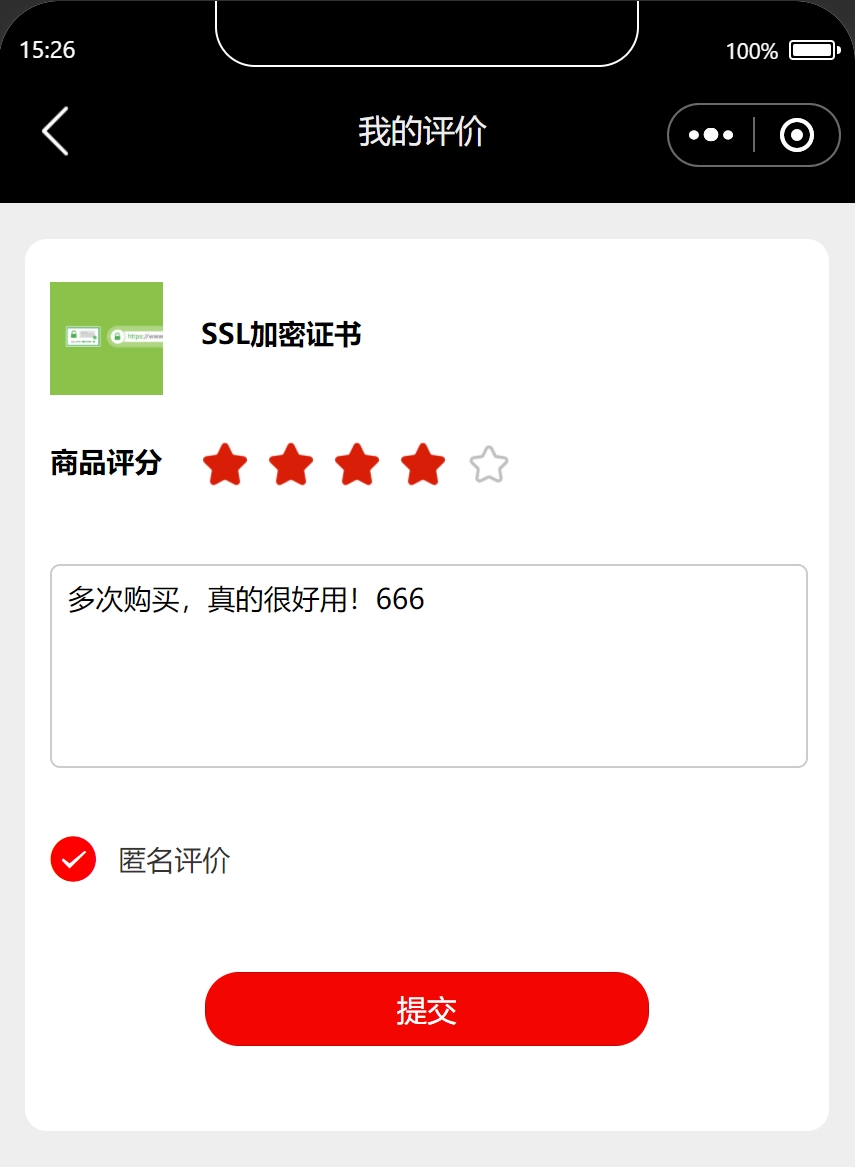
Task: Adjust rating using the star slider row
Action: click(357, 464)
